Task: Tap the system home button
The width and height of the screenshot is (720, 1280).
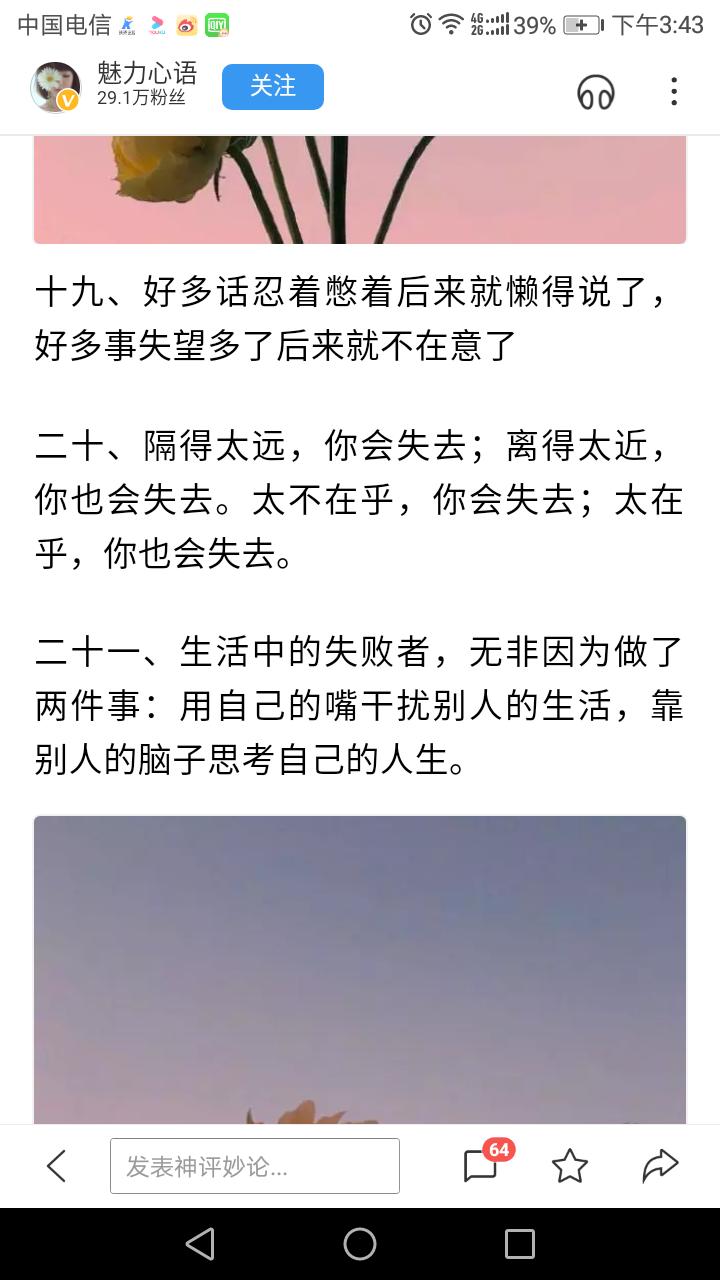Action: point(360,1244)
